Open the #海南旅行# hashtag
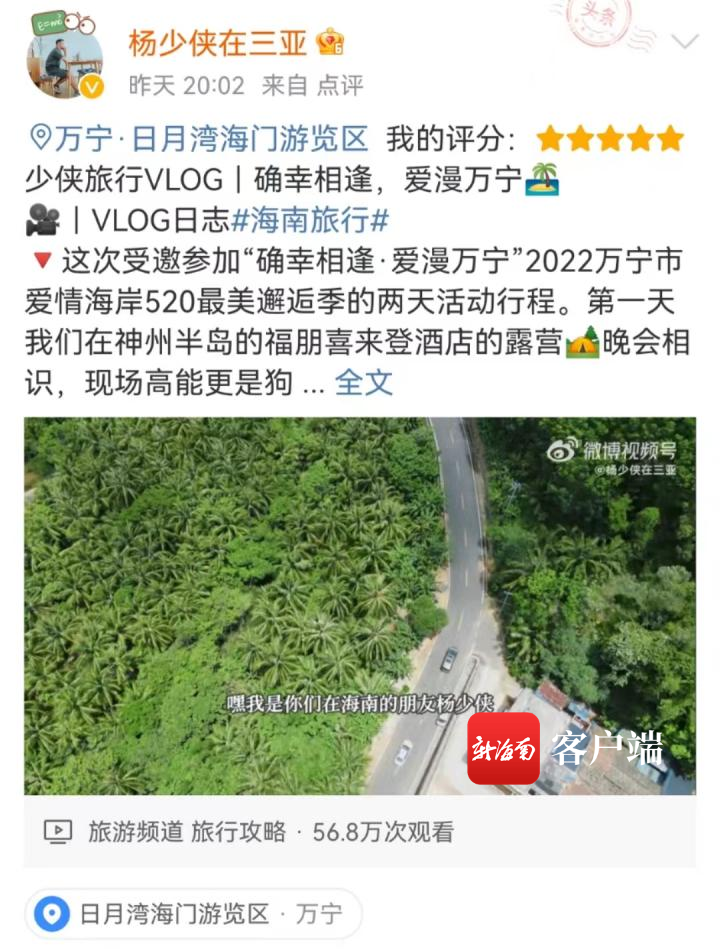Image resolution: width=720 pixels, height=949 pixels. coord(311,220)
